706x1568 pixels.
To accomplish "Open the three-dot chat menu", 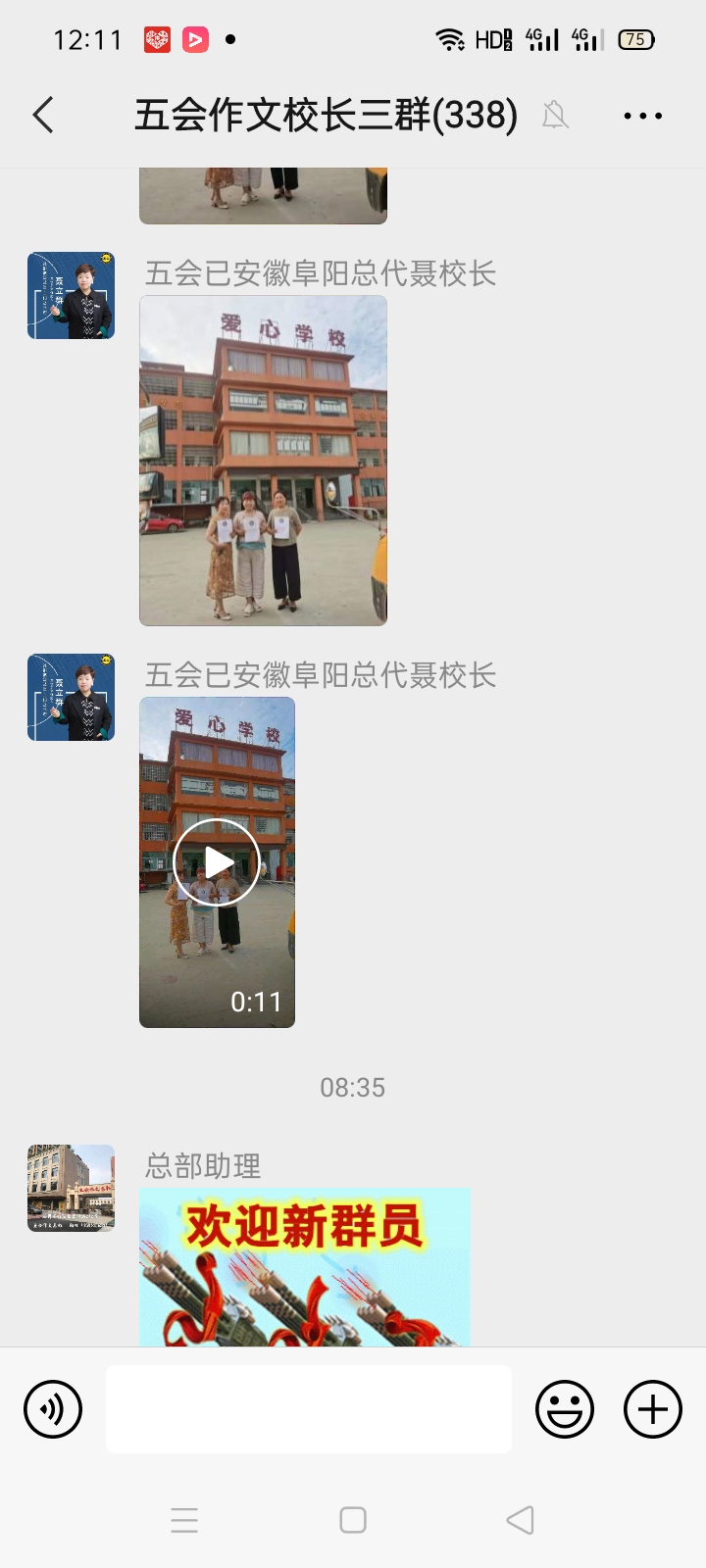I will (x=642, y=116).
